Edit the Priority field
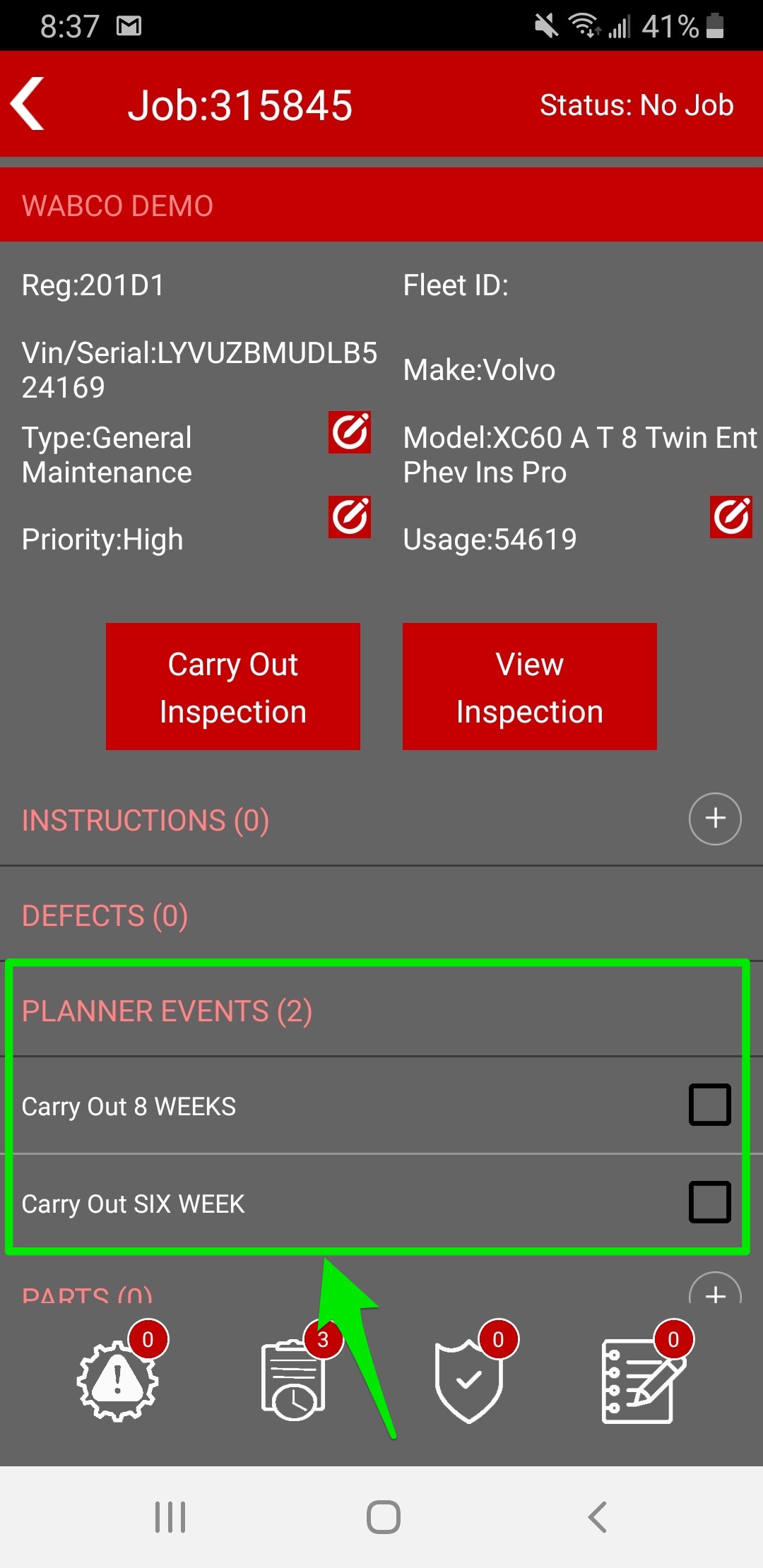 point(350,517)
